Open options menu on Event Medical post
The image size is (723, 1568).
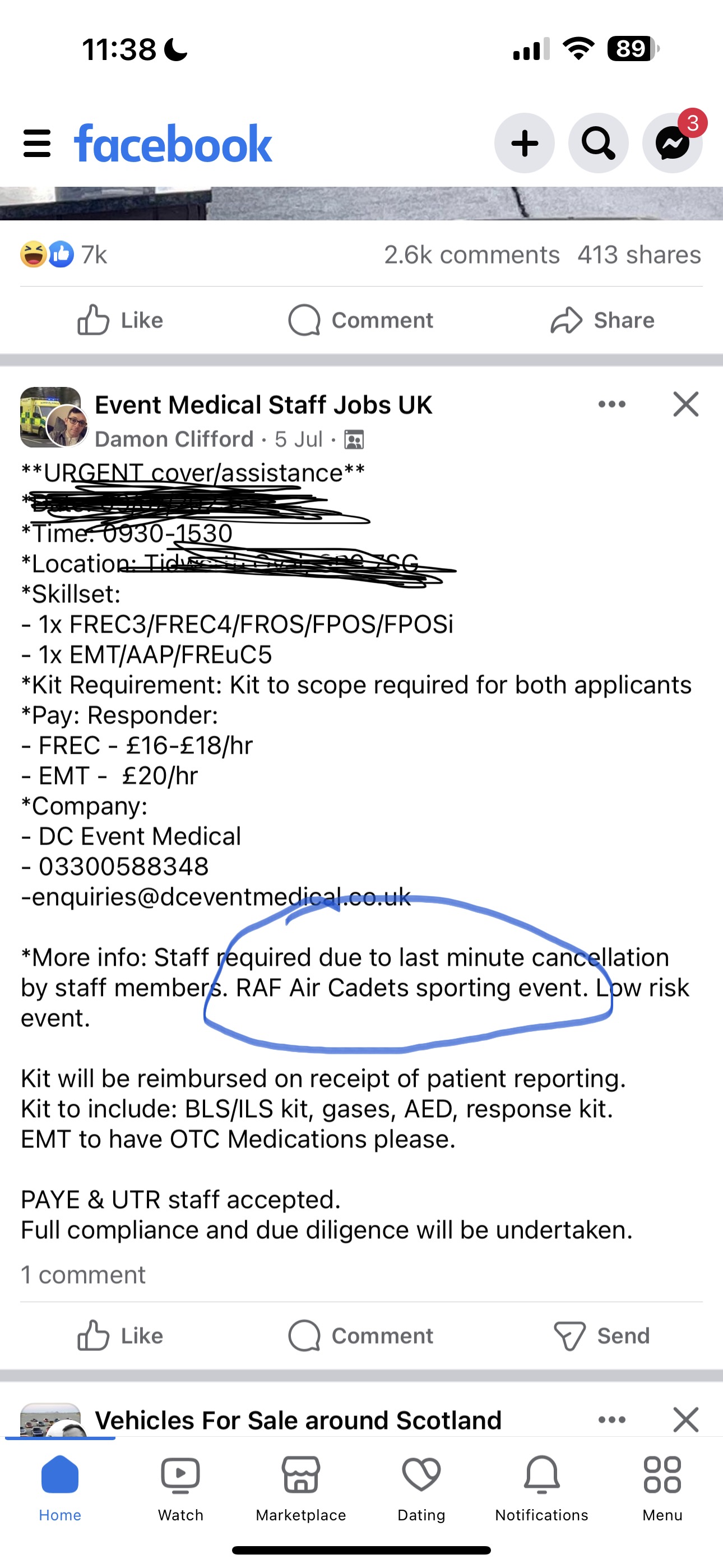point(611,404)
